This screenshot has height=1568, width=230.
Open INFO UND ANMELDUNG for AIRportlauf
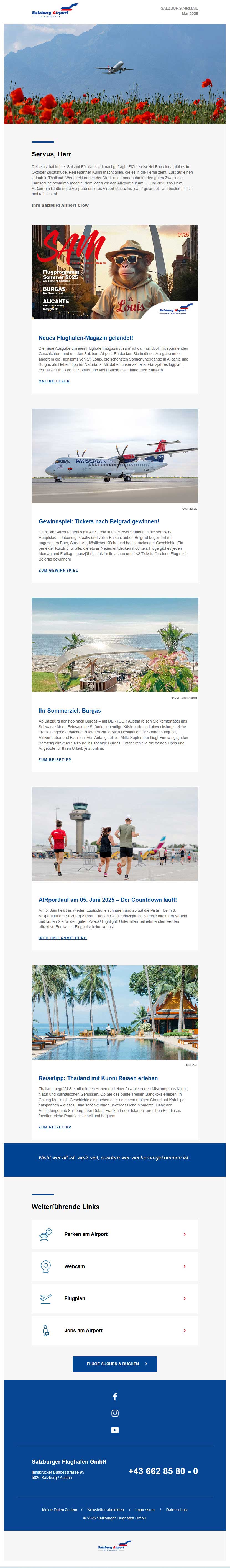point(63,938)
